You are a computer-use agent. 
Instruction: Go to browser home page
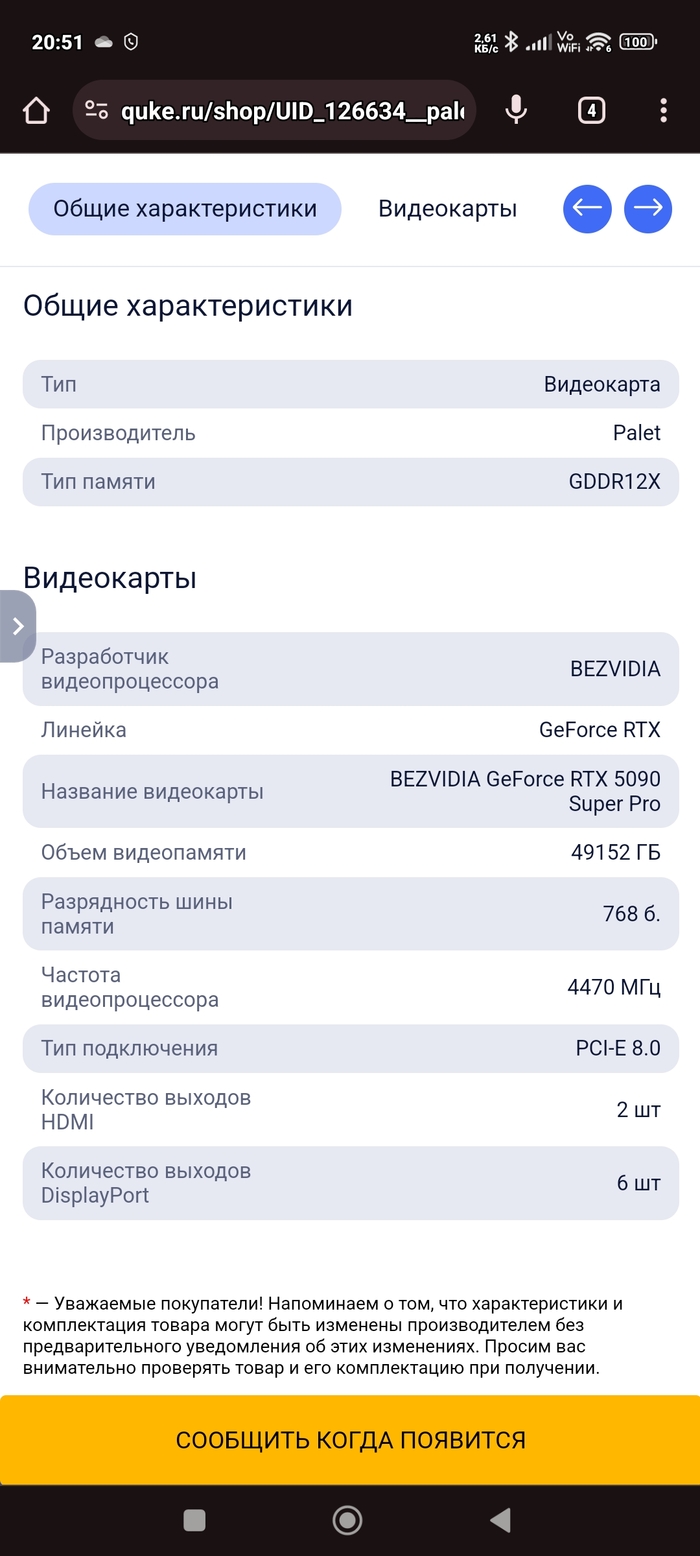coord(36,110)
